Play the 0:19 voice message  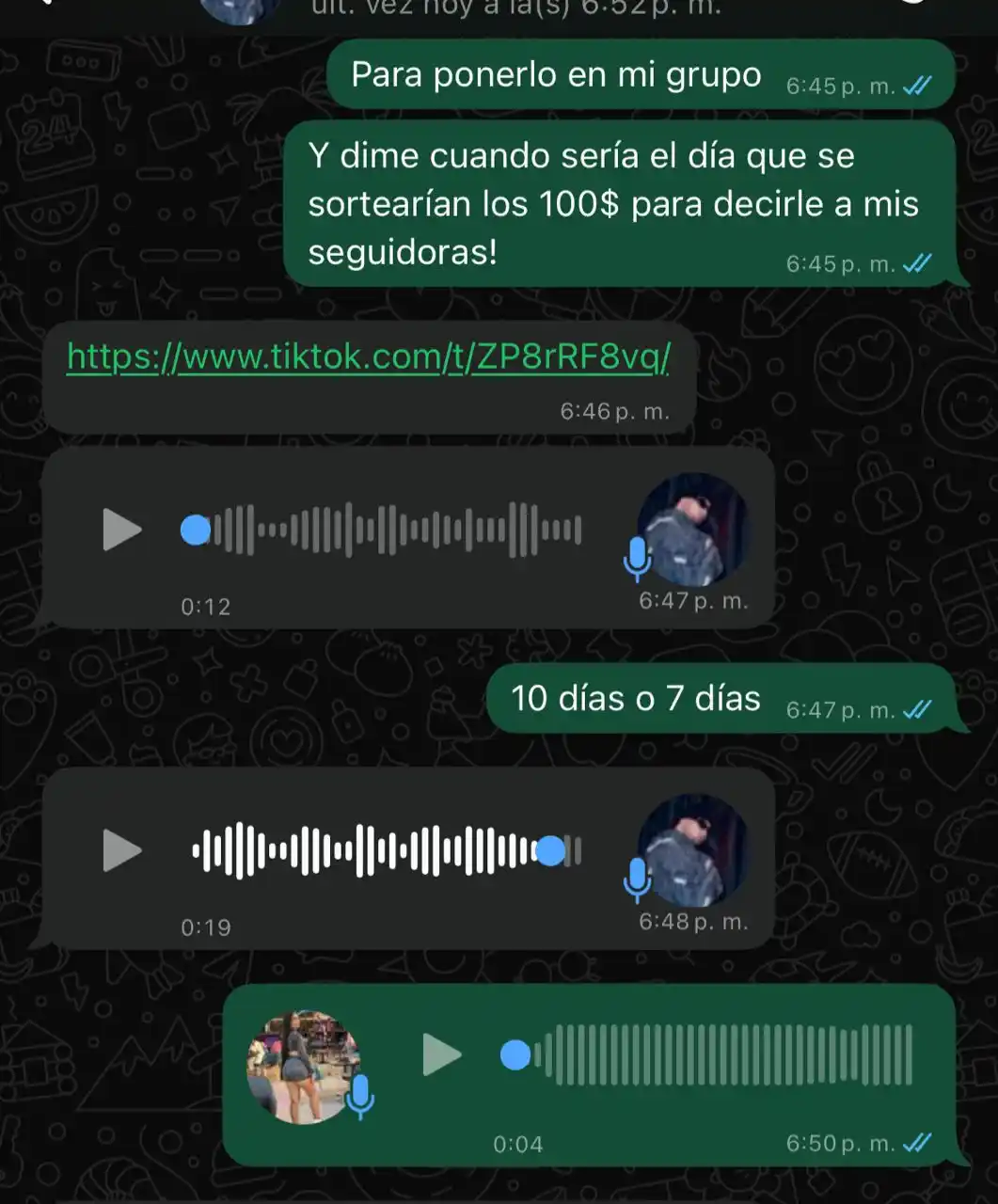[x=122, y=850]
